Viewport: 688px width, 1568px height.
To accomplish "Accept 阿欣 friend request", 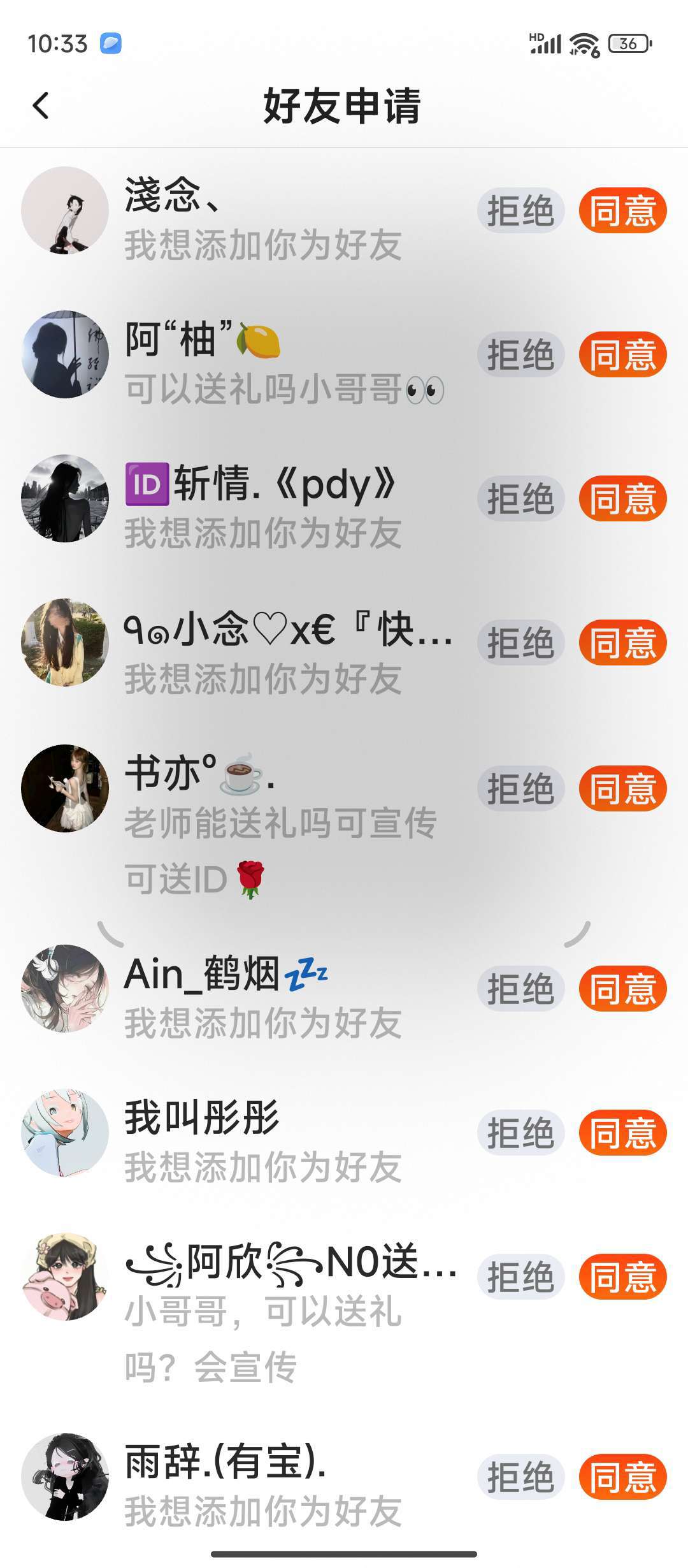I will click(x=622, y=1277).
